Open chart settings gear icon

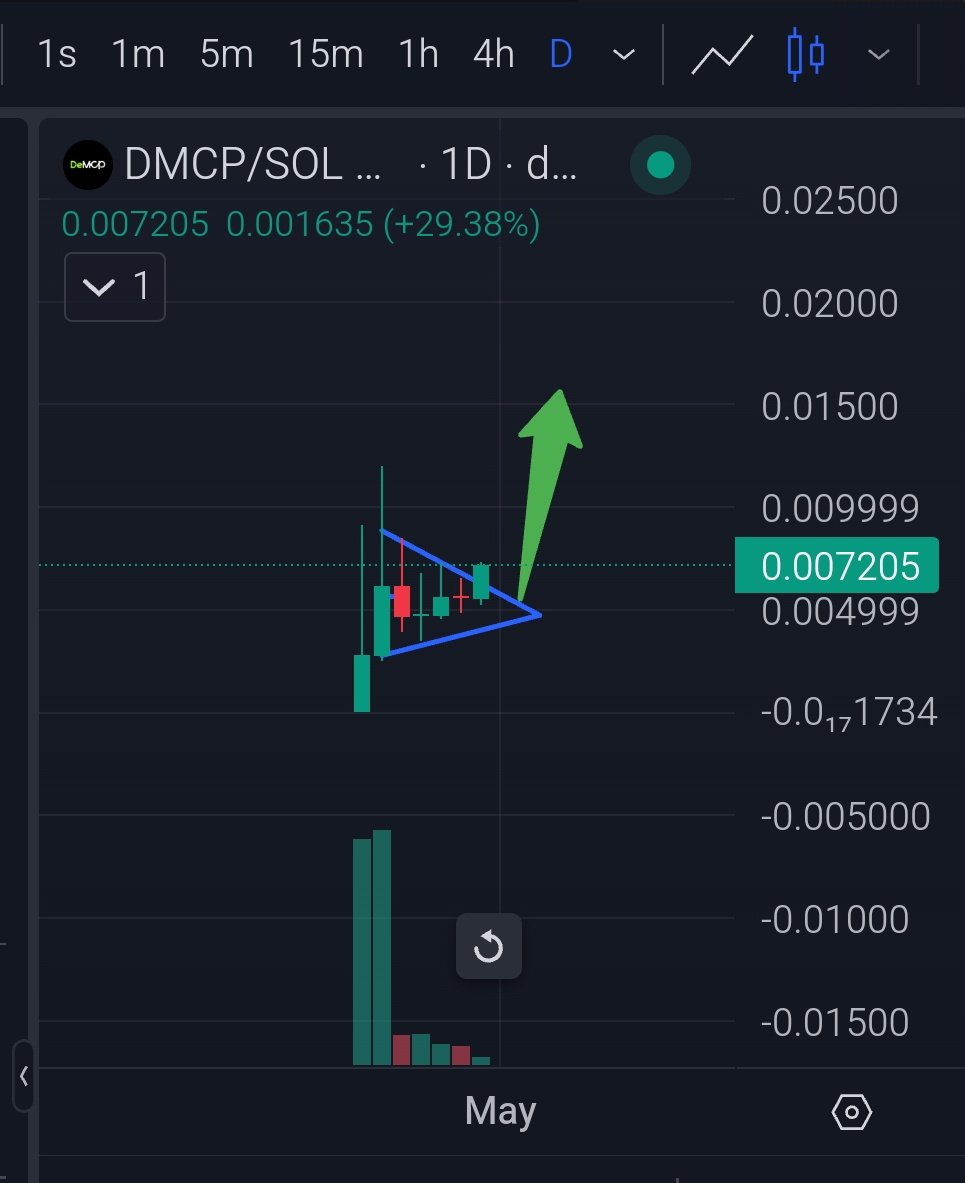[852, 1111]
